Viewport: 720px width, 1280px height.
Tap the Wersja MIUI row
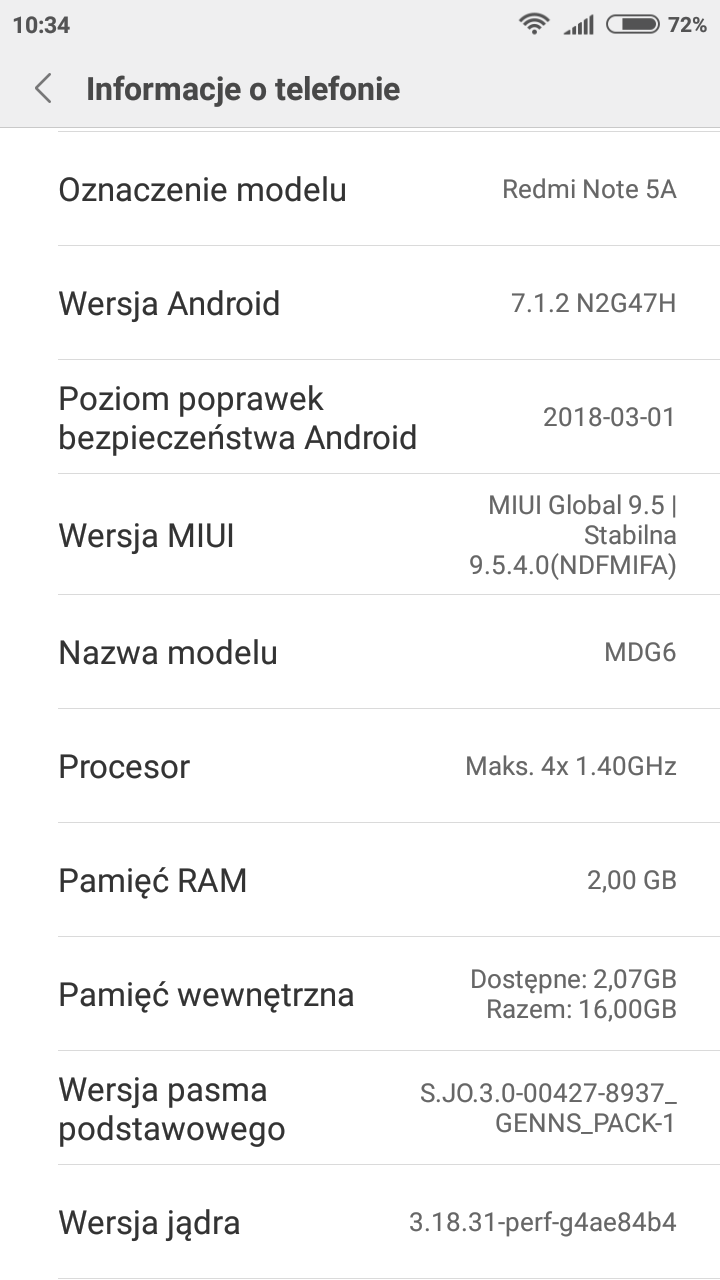[x=360, y=536]
